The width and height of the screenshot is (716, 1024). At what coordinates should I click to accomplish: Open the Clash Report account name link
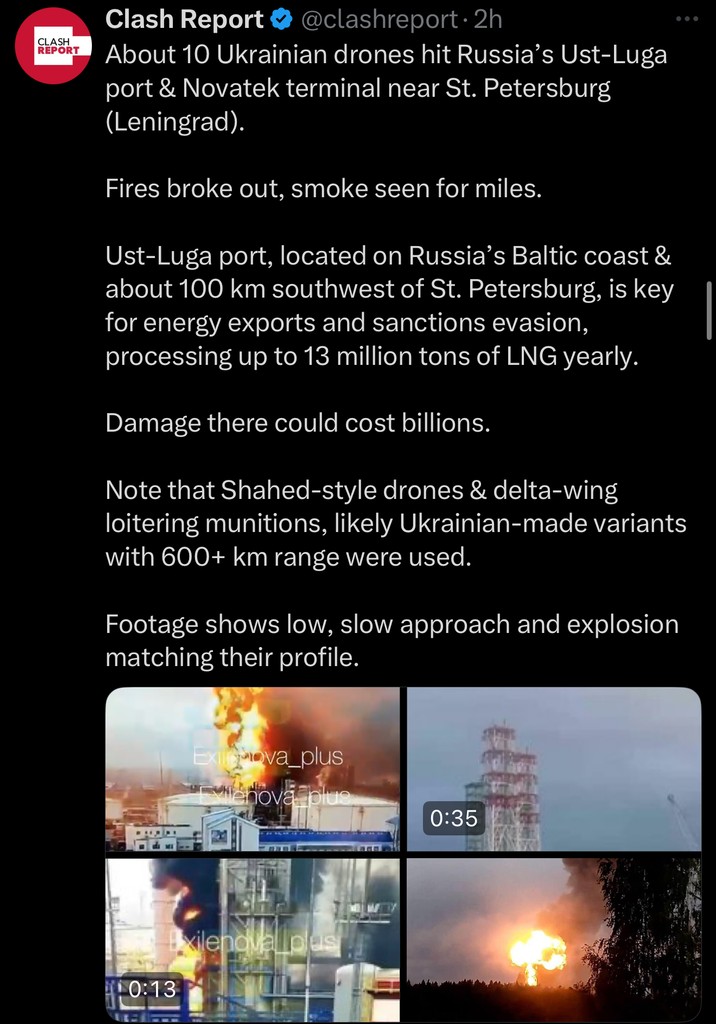pos(185,18)
